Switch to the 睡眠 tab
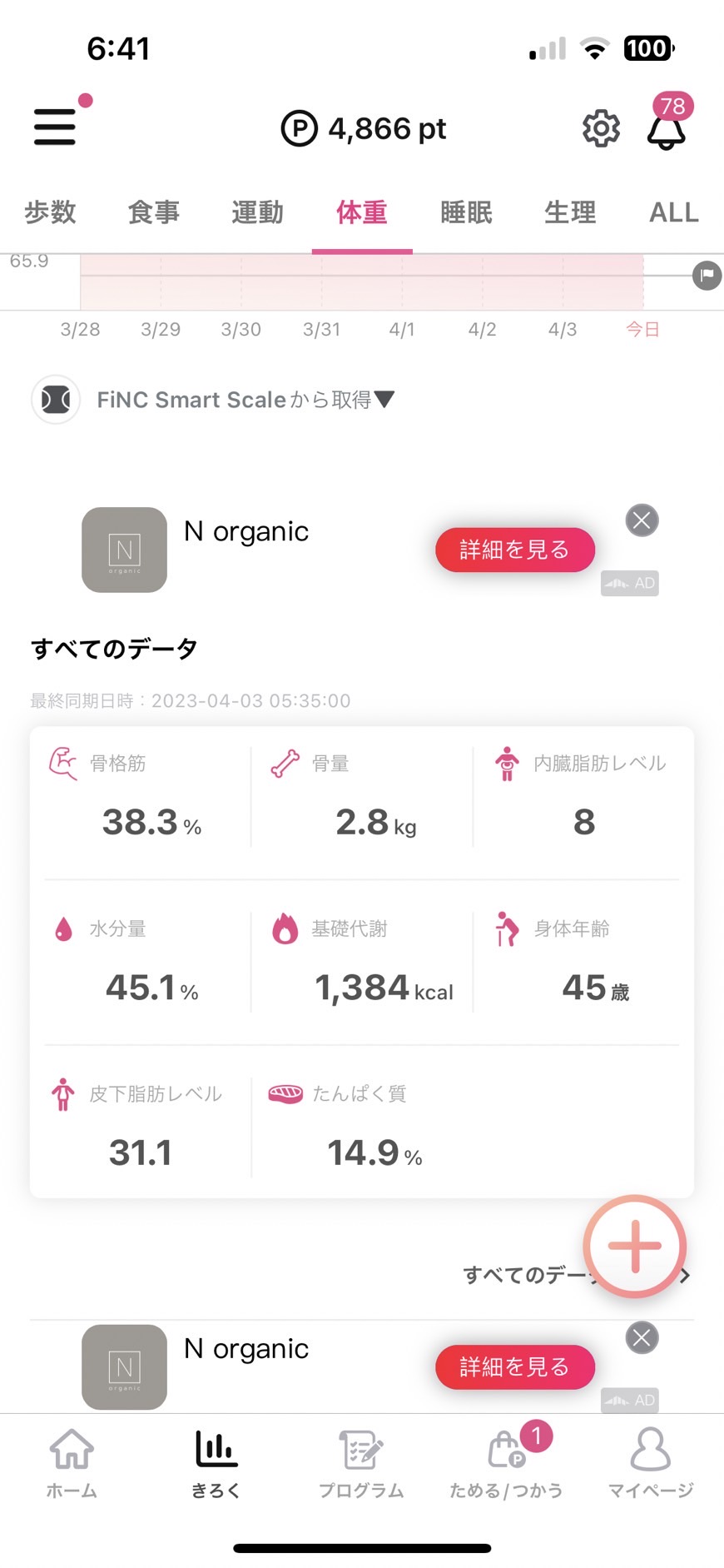The image size is (724, 1568). (x=466, y=212)
